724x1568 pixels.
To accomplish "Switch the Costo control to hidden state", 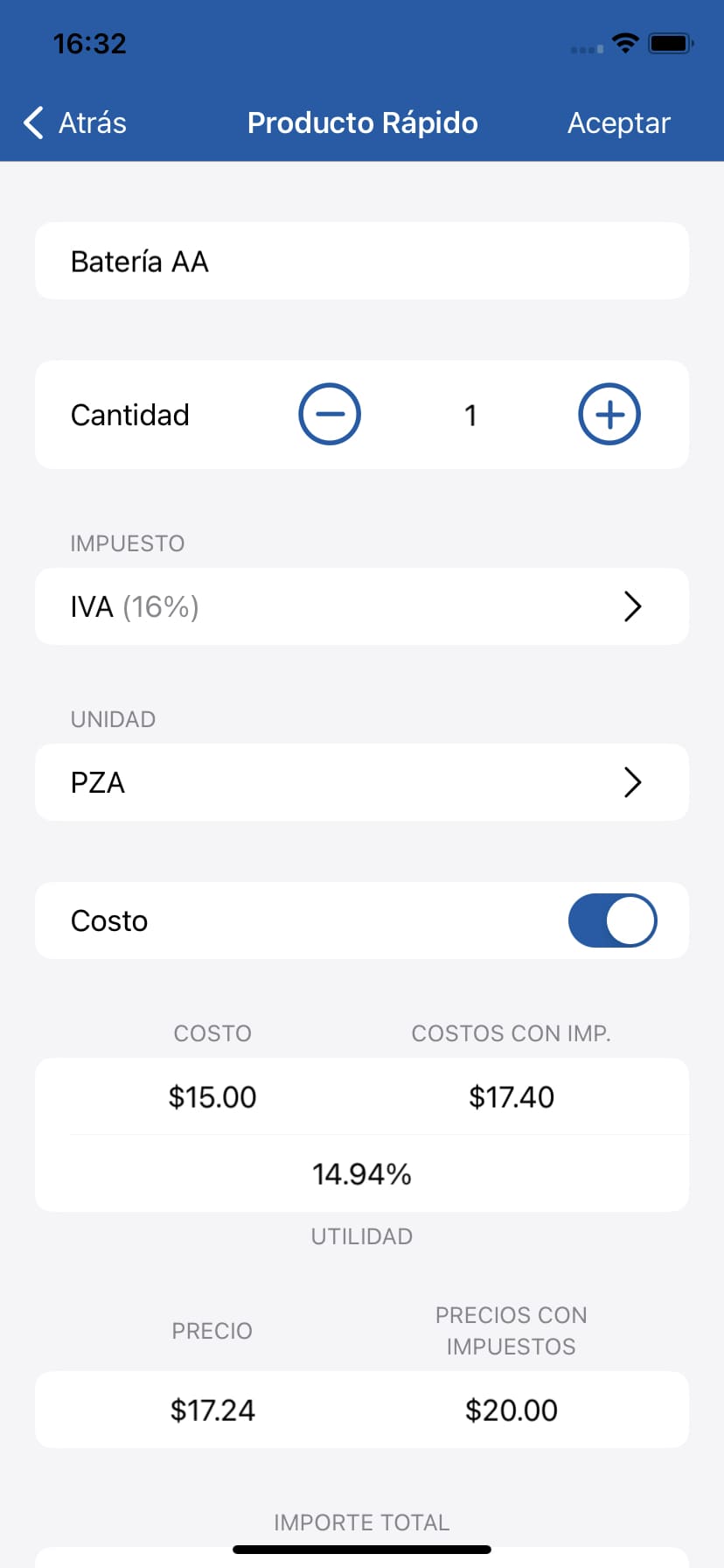I will pos(613,920).
